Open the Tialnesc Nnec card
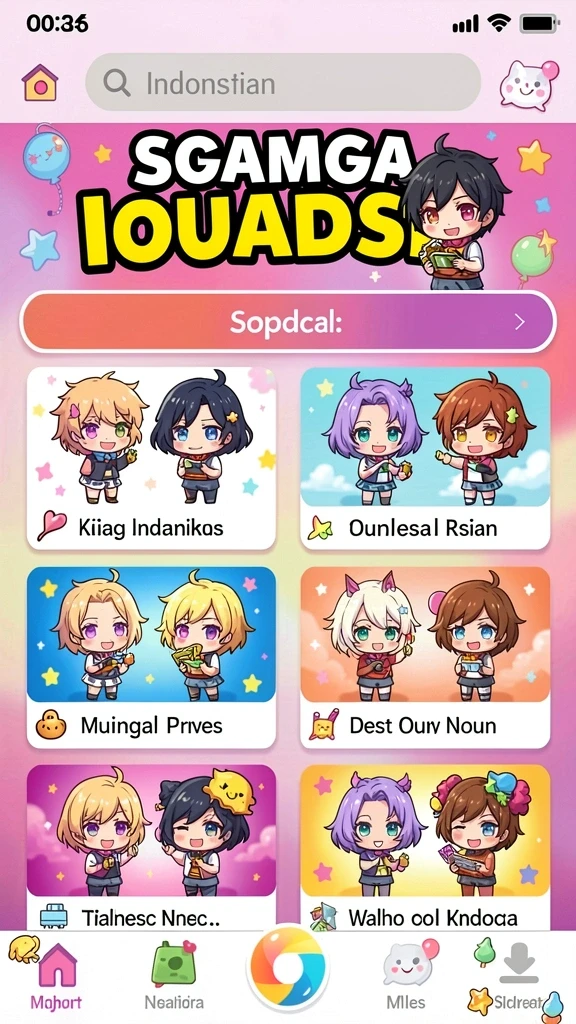The image size is (576, 1024). tap(152, 848)
